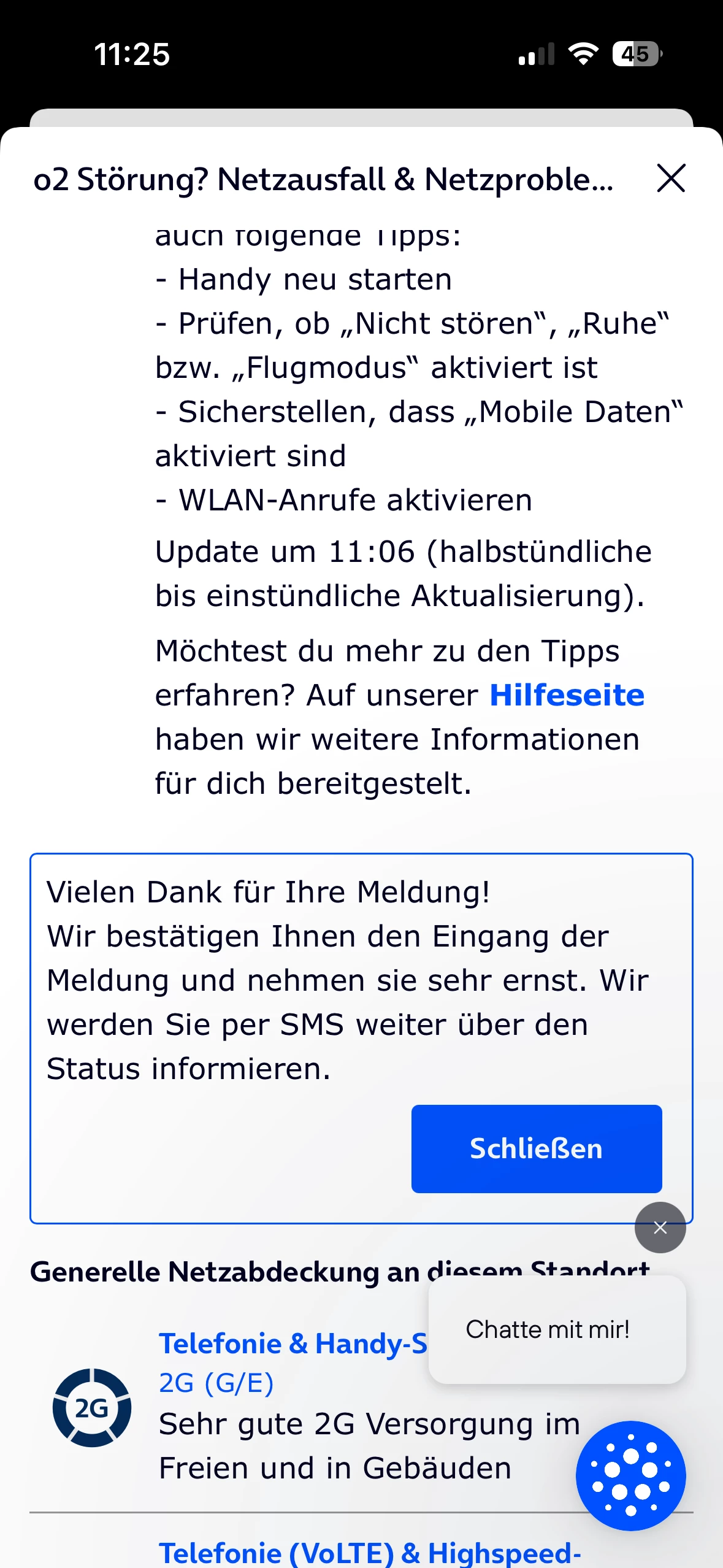Image resolution: width=723 pixels, height=1568 pixels.
Task: Open the chat assistant button
Action: 630,1475
